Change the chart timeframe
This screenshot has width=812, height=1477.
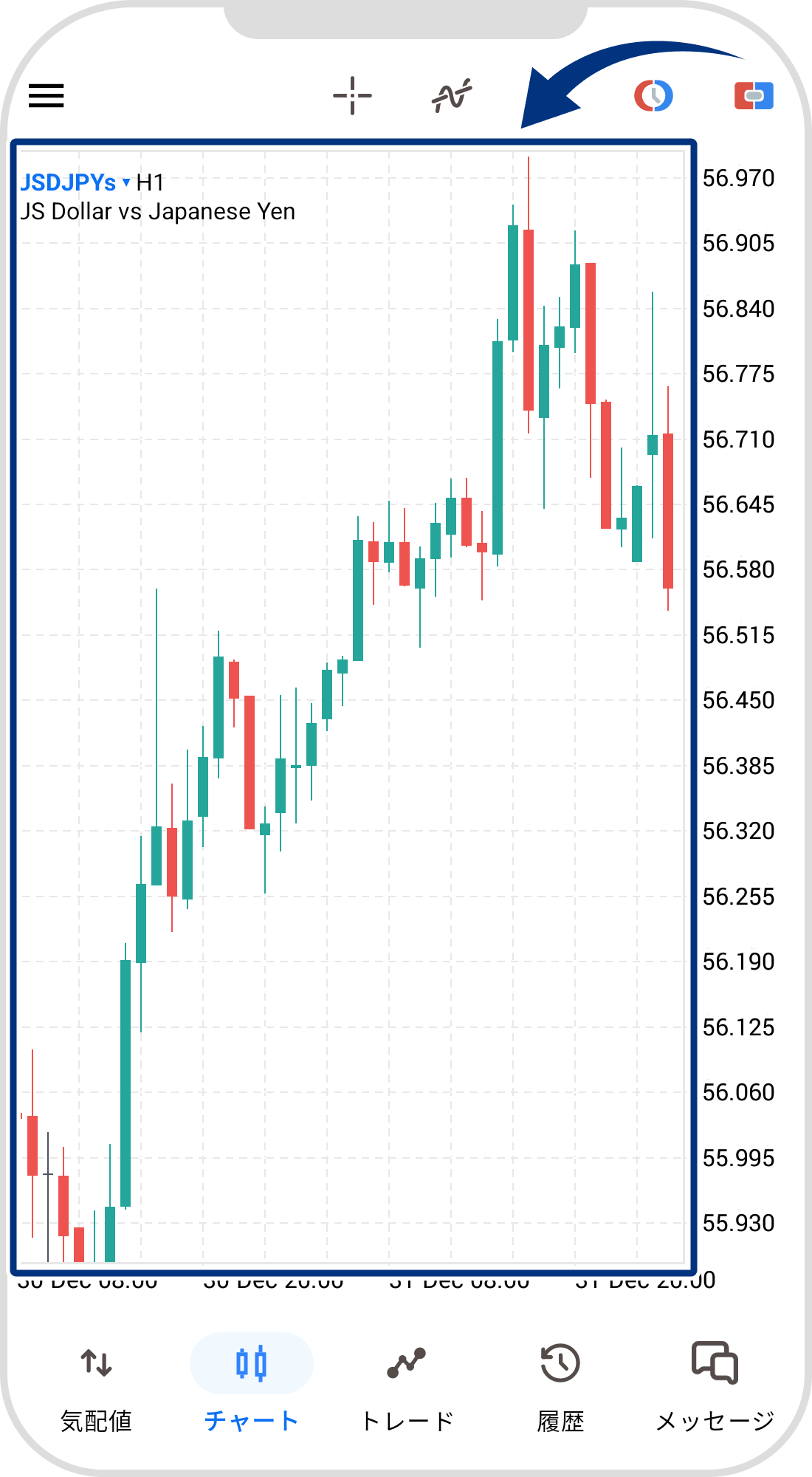tap(653, 96)
